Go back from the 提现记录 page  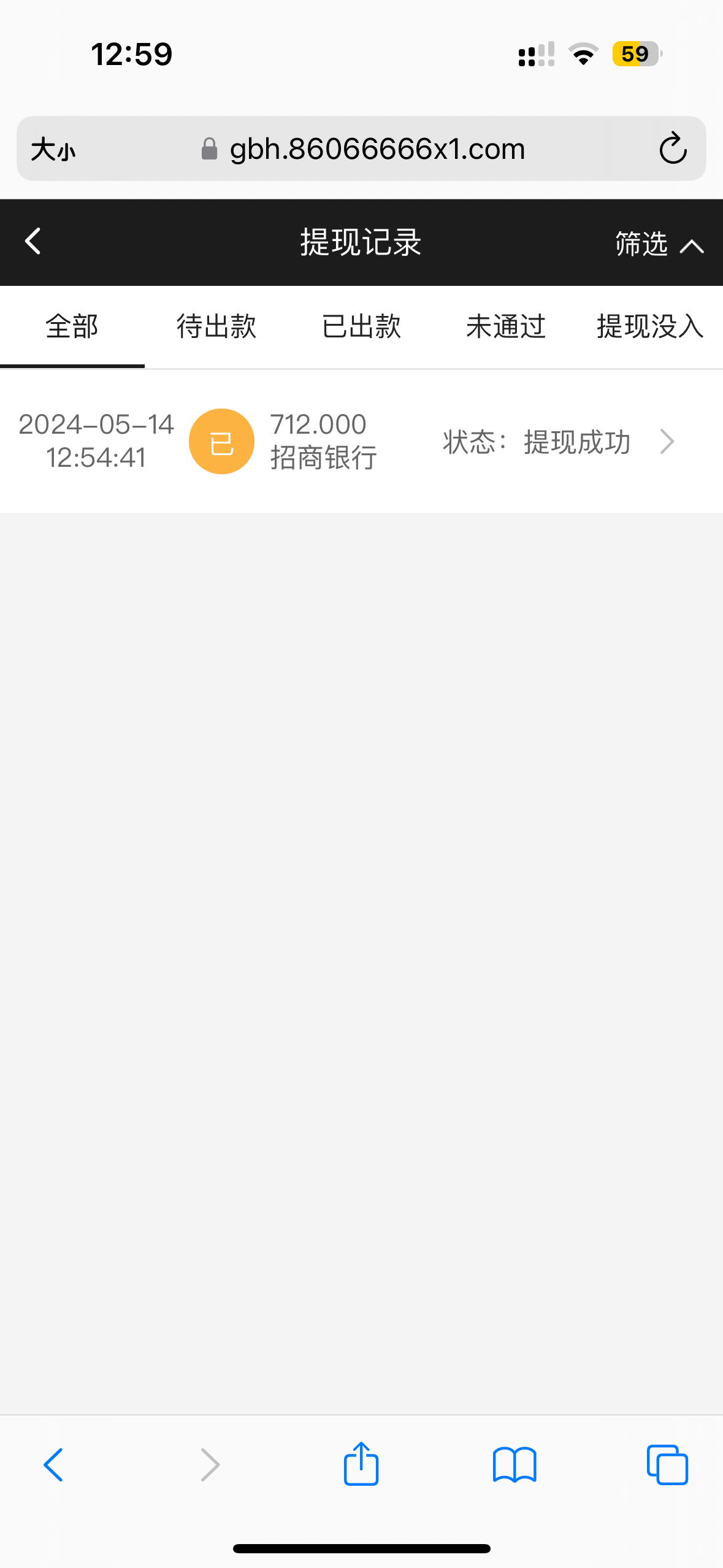pos(33,242)
